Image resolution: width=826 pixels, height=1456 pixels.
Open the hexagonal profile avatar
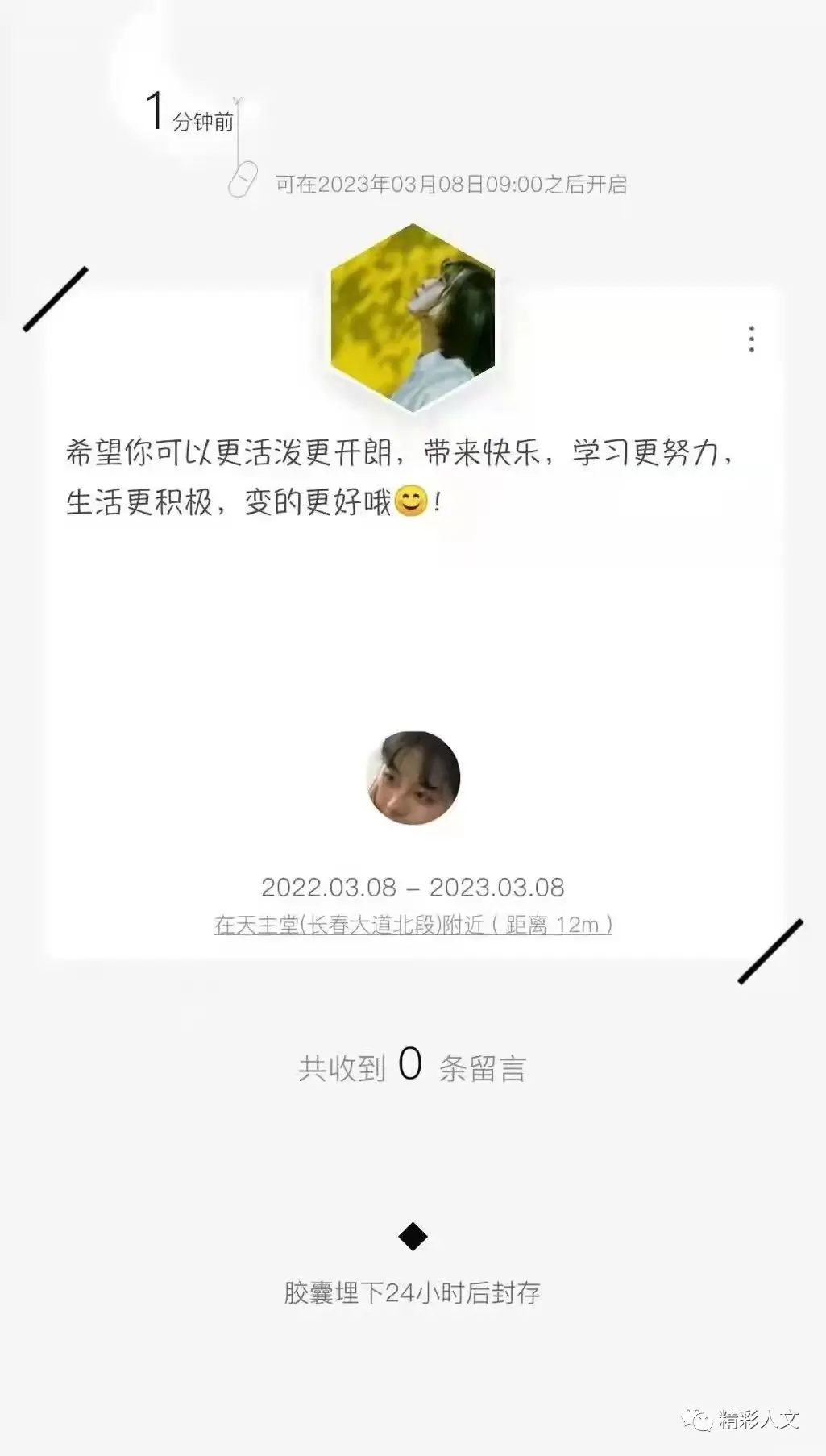[413, 318]
